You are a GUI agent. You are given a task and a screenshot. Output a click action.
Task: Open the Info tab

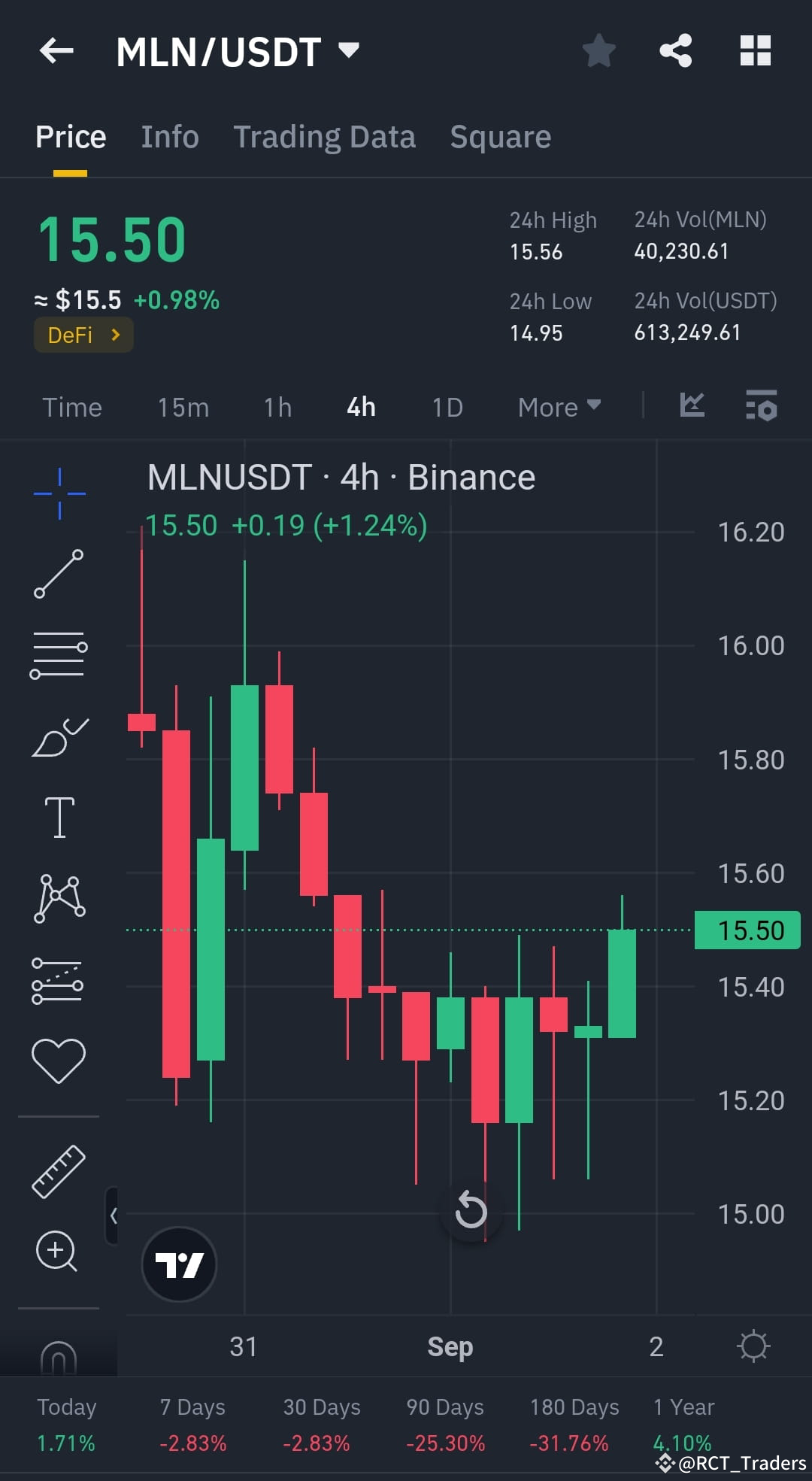169,136
